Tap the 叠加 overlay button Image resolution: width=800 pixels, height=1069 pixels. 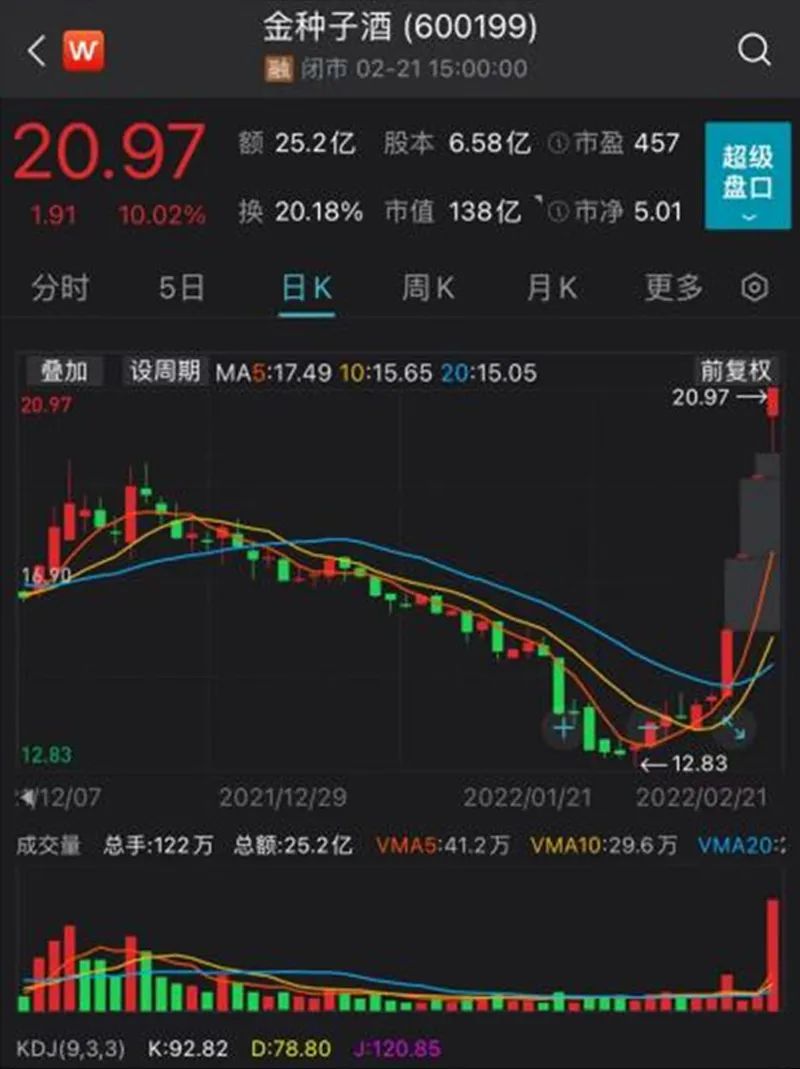pyautogui.click(x=64, y=372)
